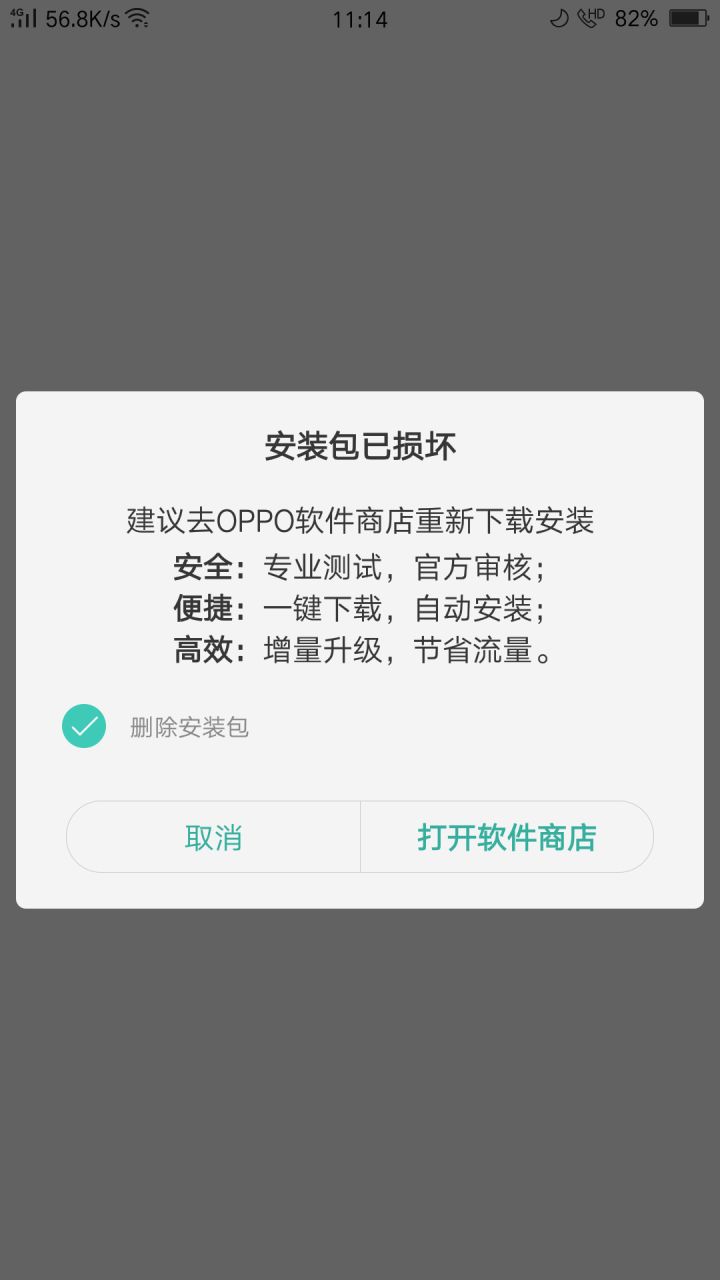This screenshot has width=720, height=1280.
Task: Open the OPPO software store
Action: click(x=506, y=837)
